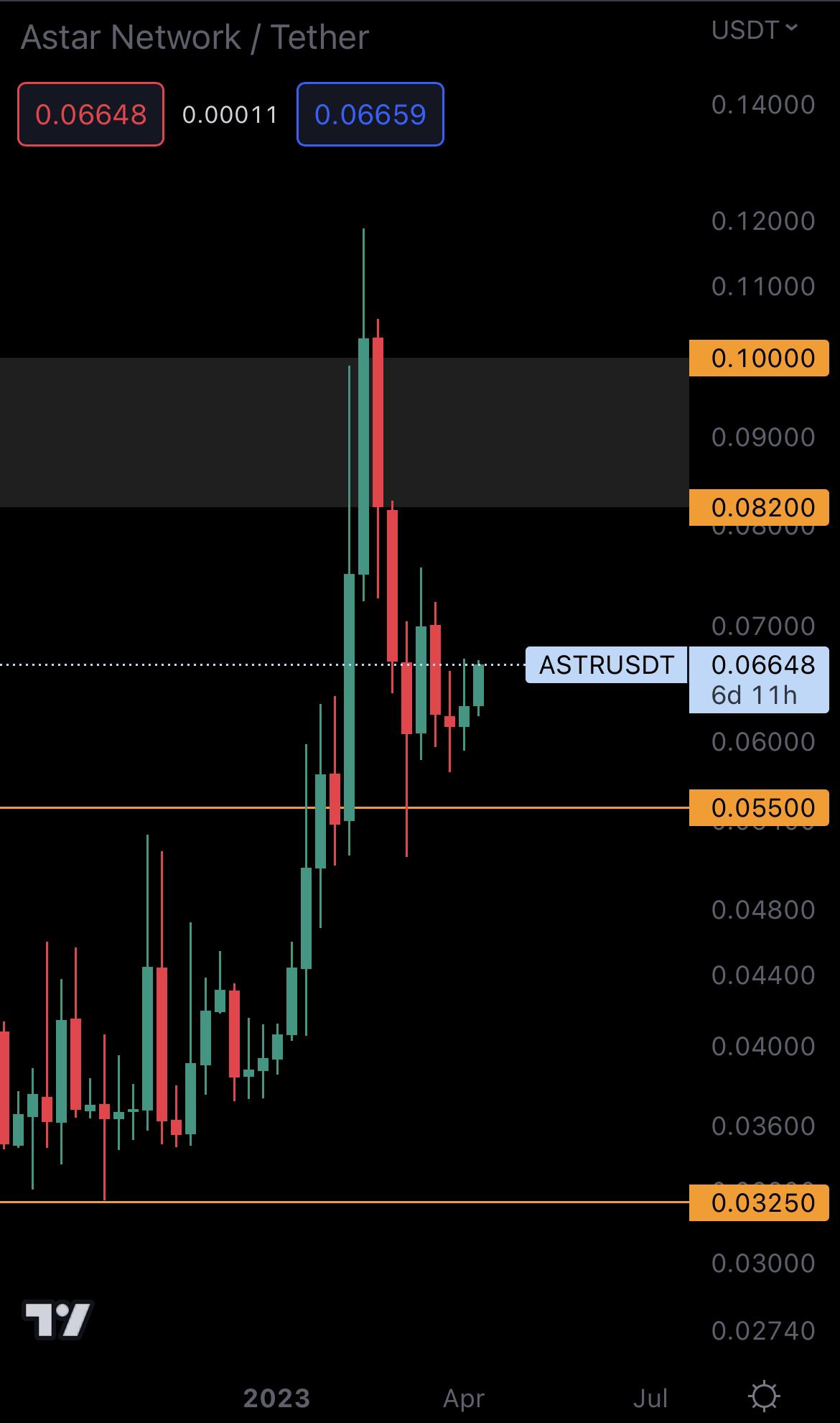
Task: Open the USDT currency dropdown
Action: point(754,30)
